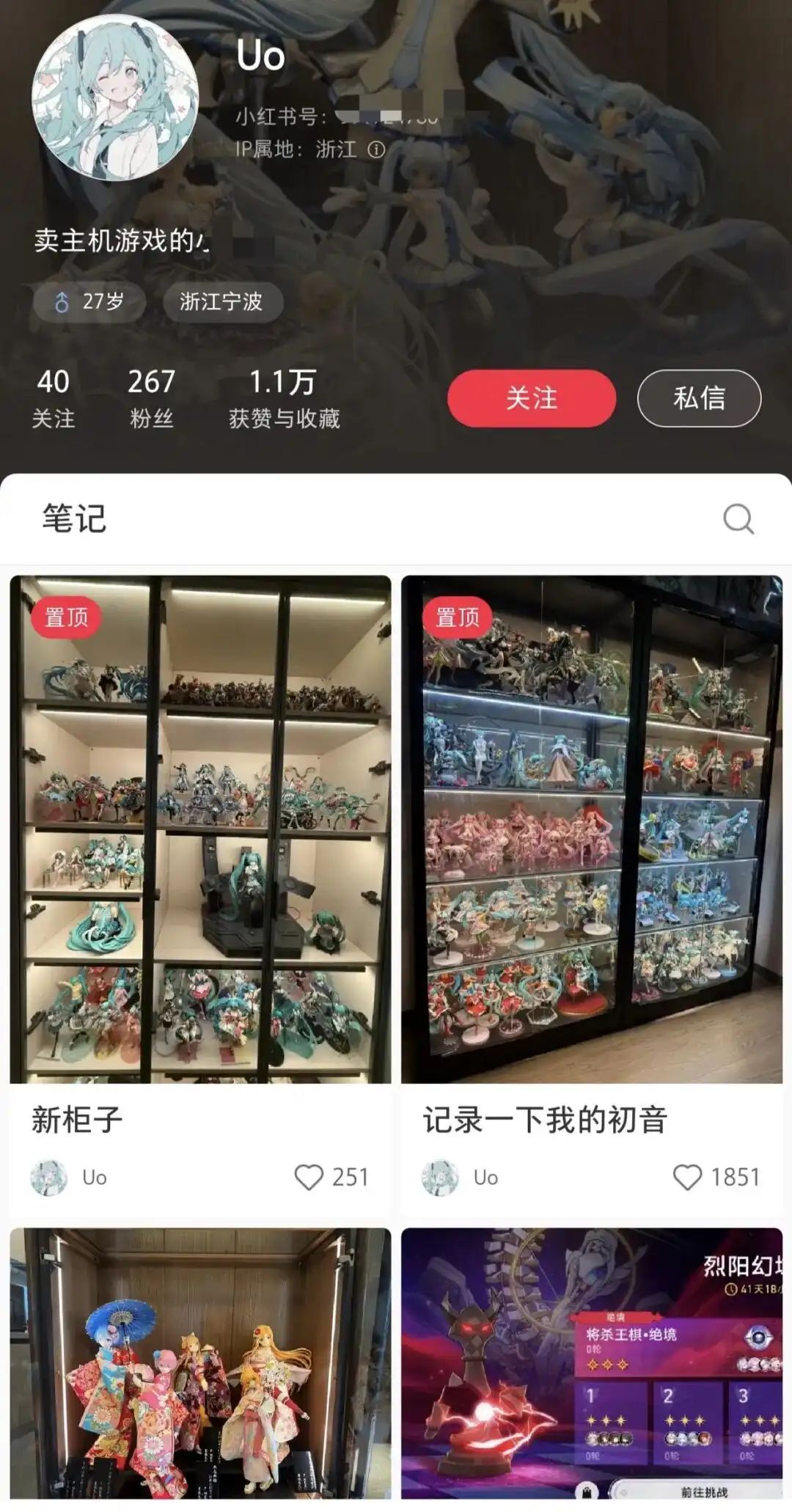Image resolution: width=792 pixels, height=1512 pixels.
Task: Search this user's notes
Action: (738, 519)
